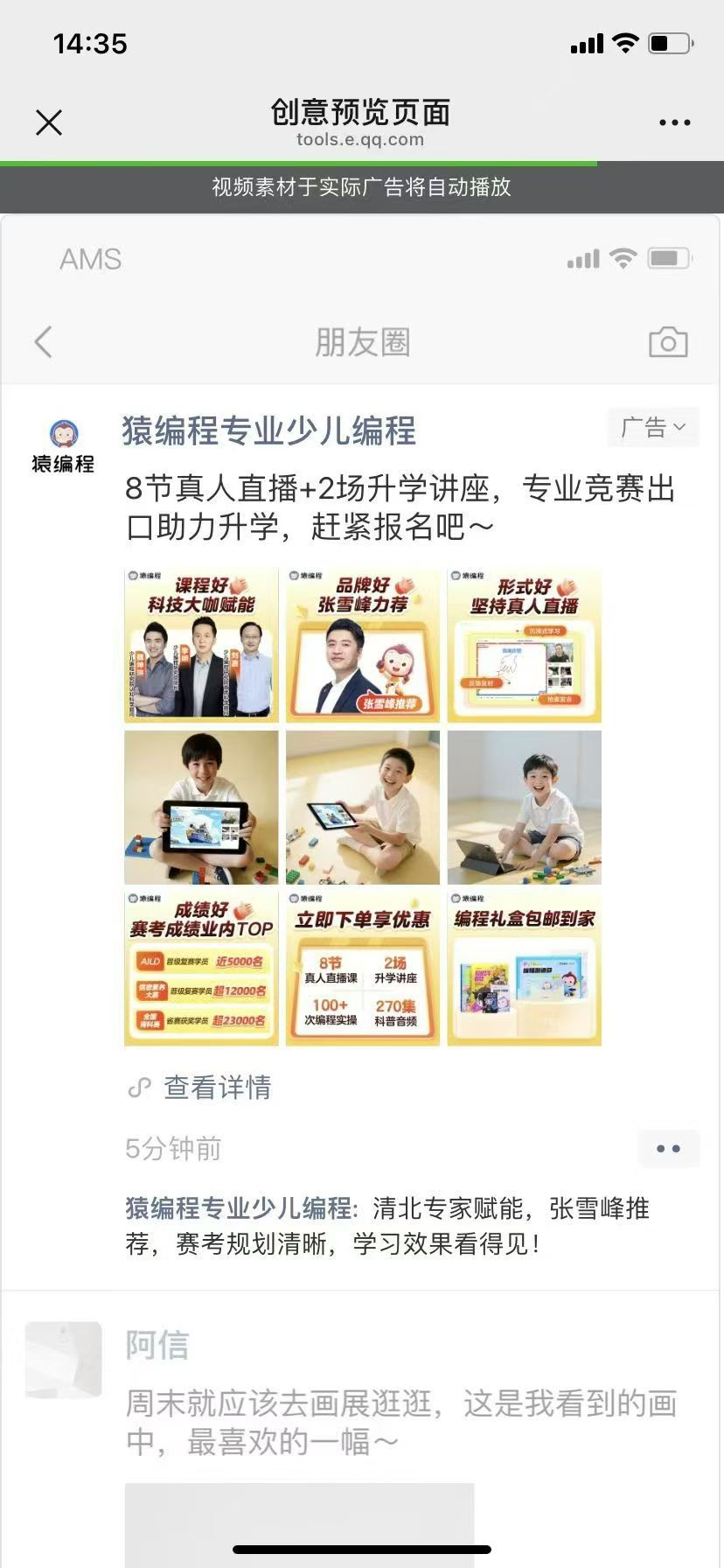Open the 编程礼盒包邮到家 image
The image size is (724, 1568).
click(525, 969)
